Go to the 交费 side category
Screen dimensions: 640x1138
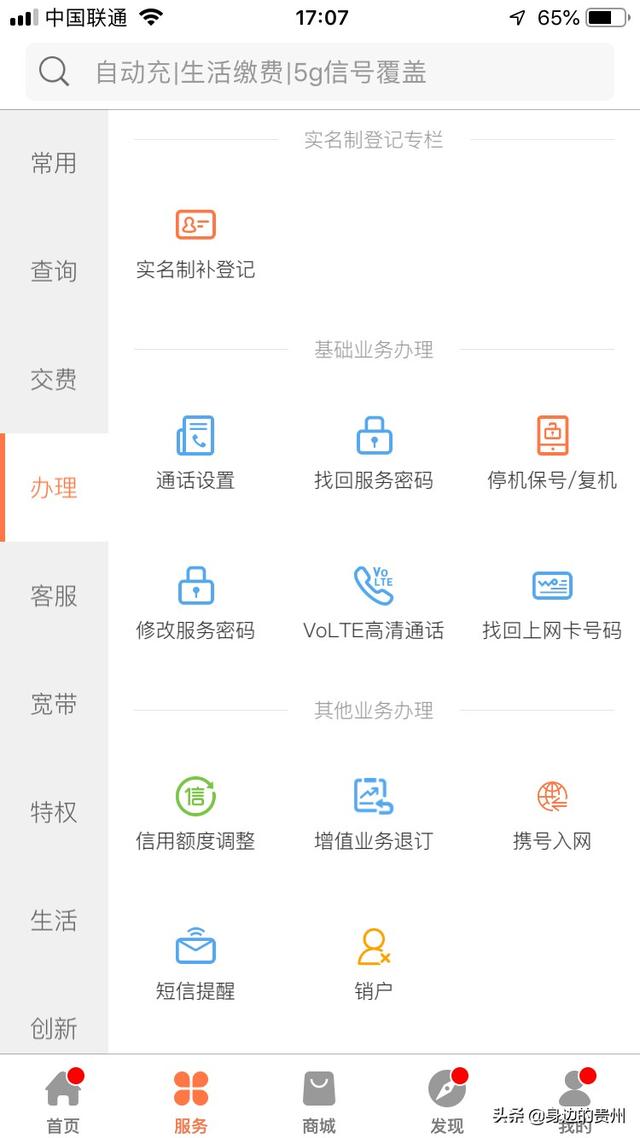point(54,379)
